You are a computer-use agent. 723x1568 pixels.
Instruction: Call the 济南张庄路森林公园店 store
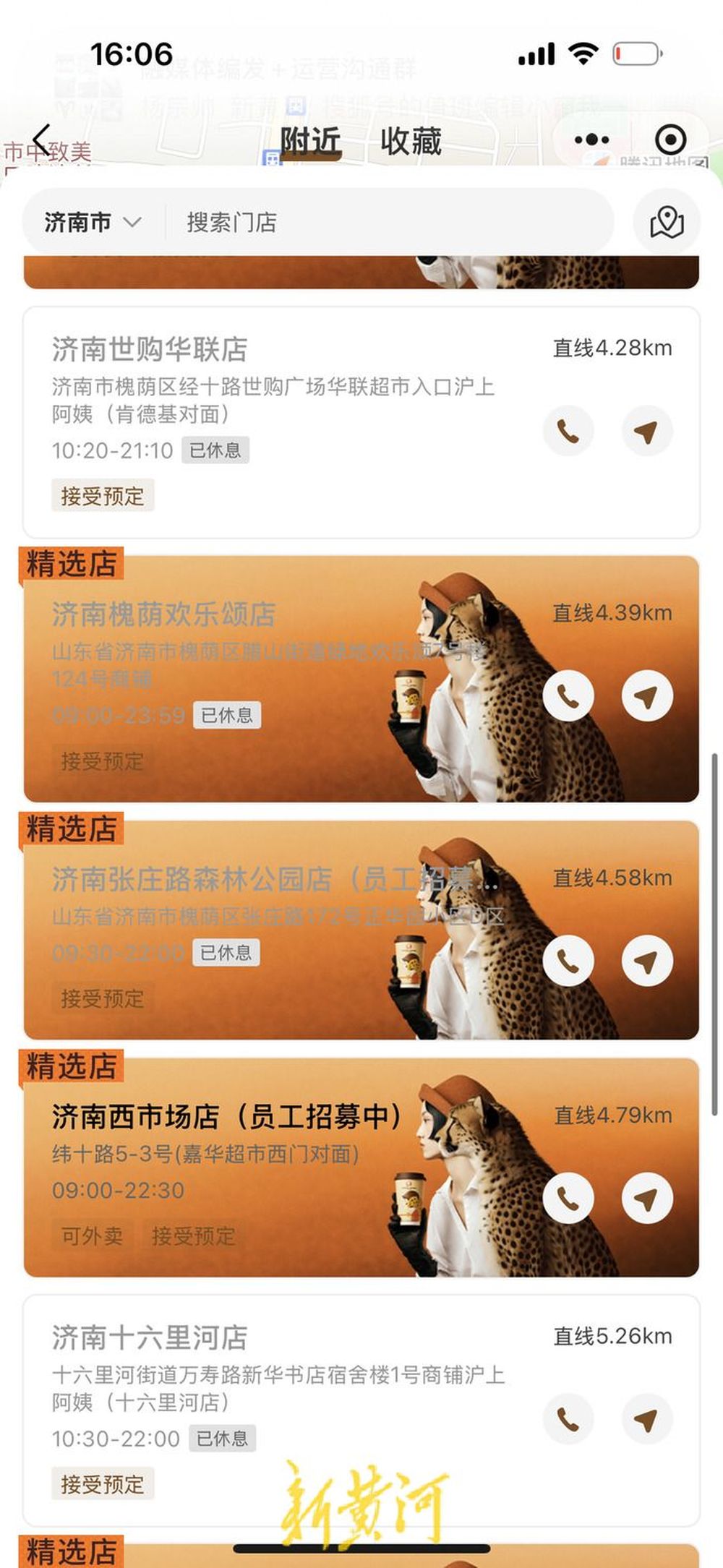pyautogui.click(x=568, y=961)
